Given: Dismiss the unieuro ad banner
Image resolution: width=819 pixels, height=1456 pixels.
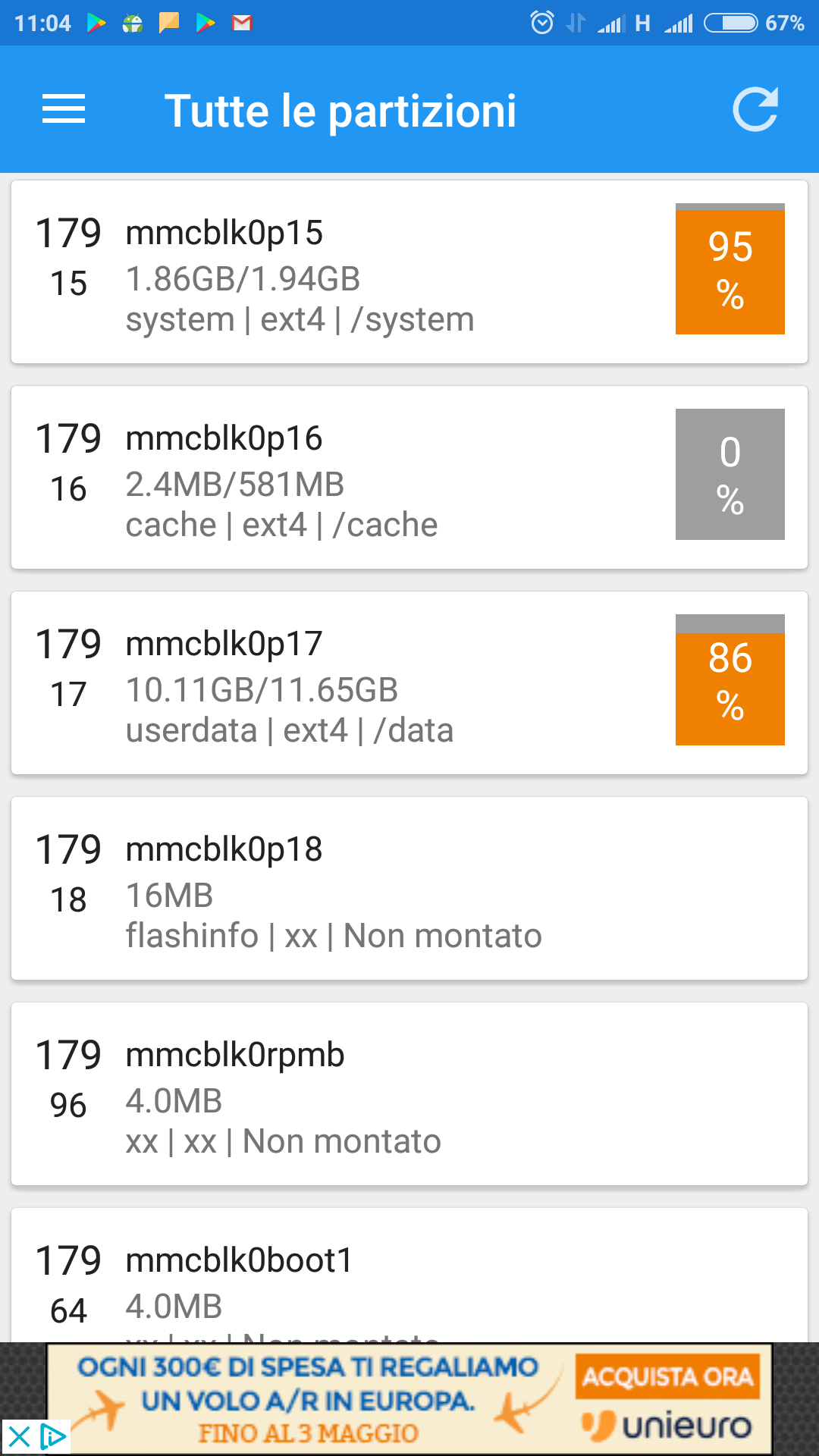Looking at the screenshot, I should 19,1437.
